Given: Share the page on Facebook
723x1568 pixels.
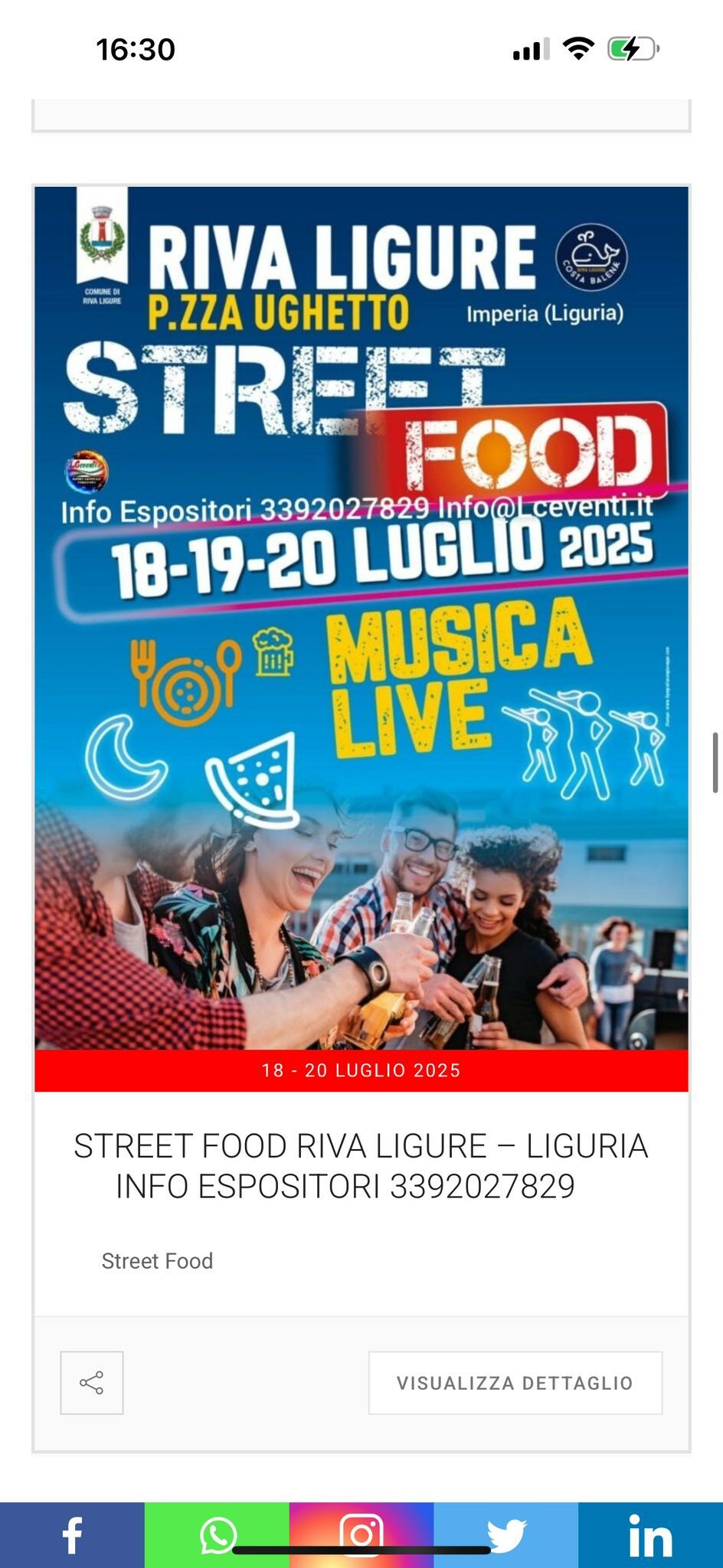Looking at the screenshot, I should (72, 1535).
